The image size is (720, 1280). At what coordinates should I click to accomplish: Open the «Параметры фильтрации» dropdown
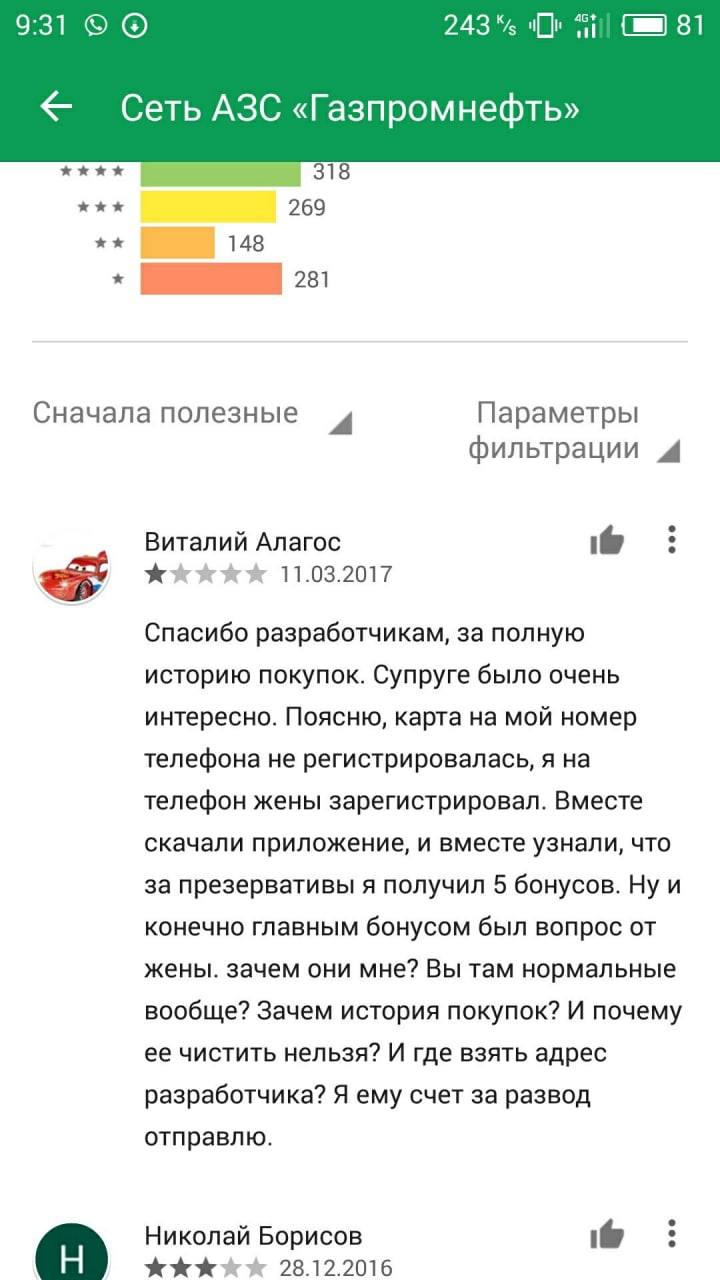pyautogui.click(x=572, y=431)
